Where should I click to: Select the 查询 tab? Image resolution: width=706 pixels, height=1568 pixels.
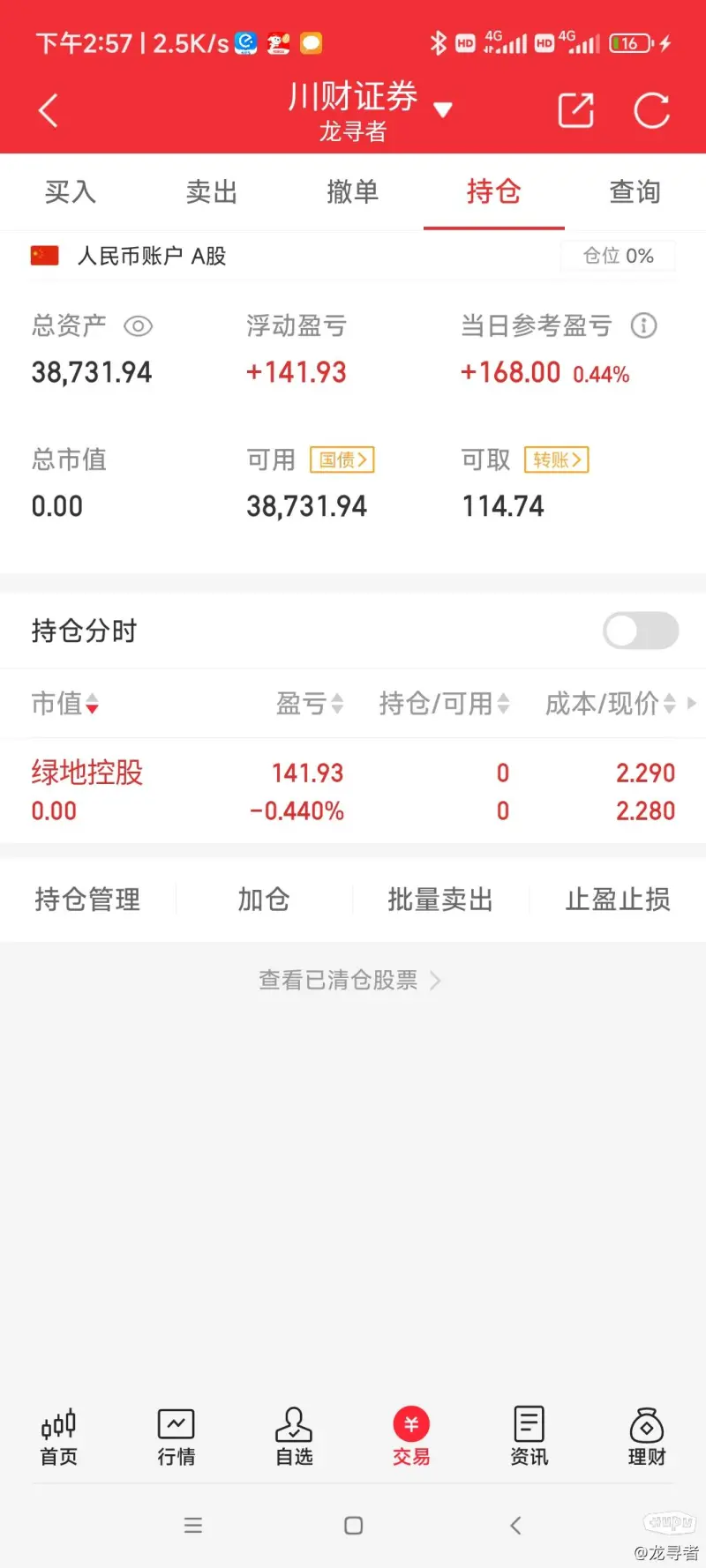click(635, 191)
